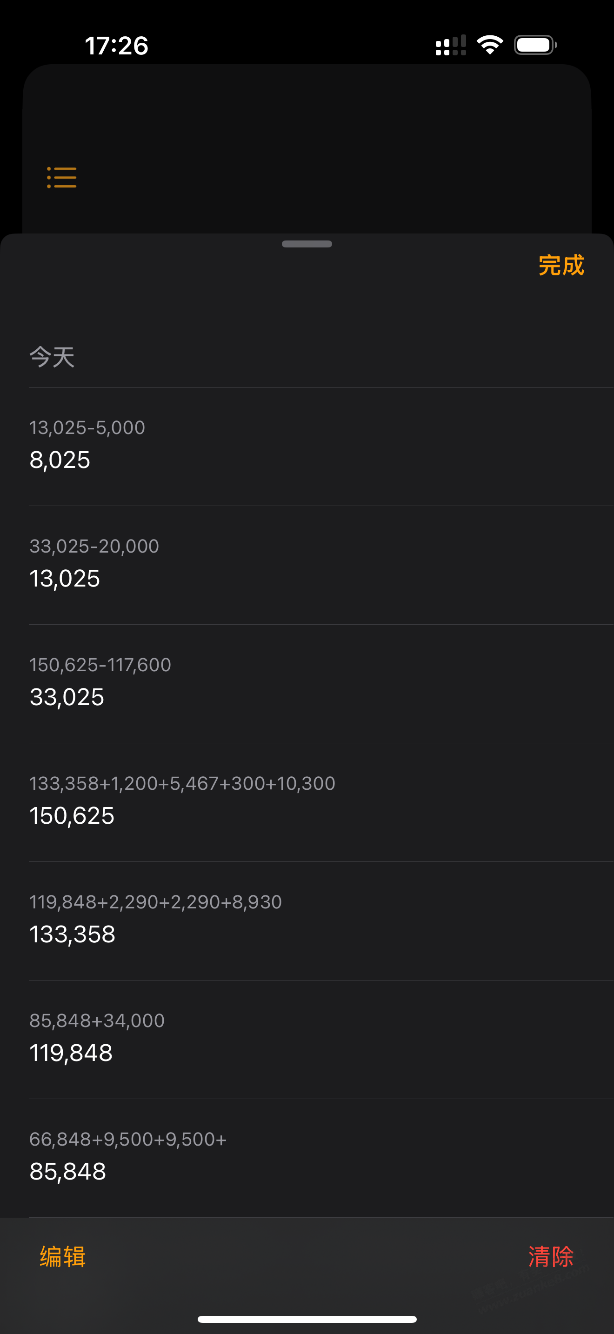614x1334 pixels.
Task: Tap 编辑 to edit history entries
Action: (62, 1257)
